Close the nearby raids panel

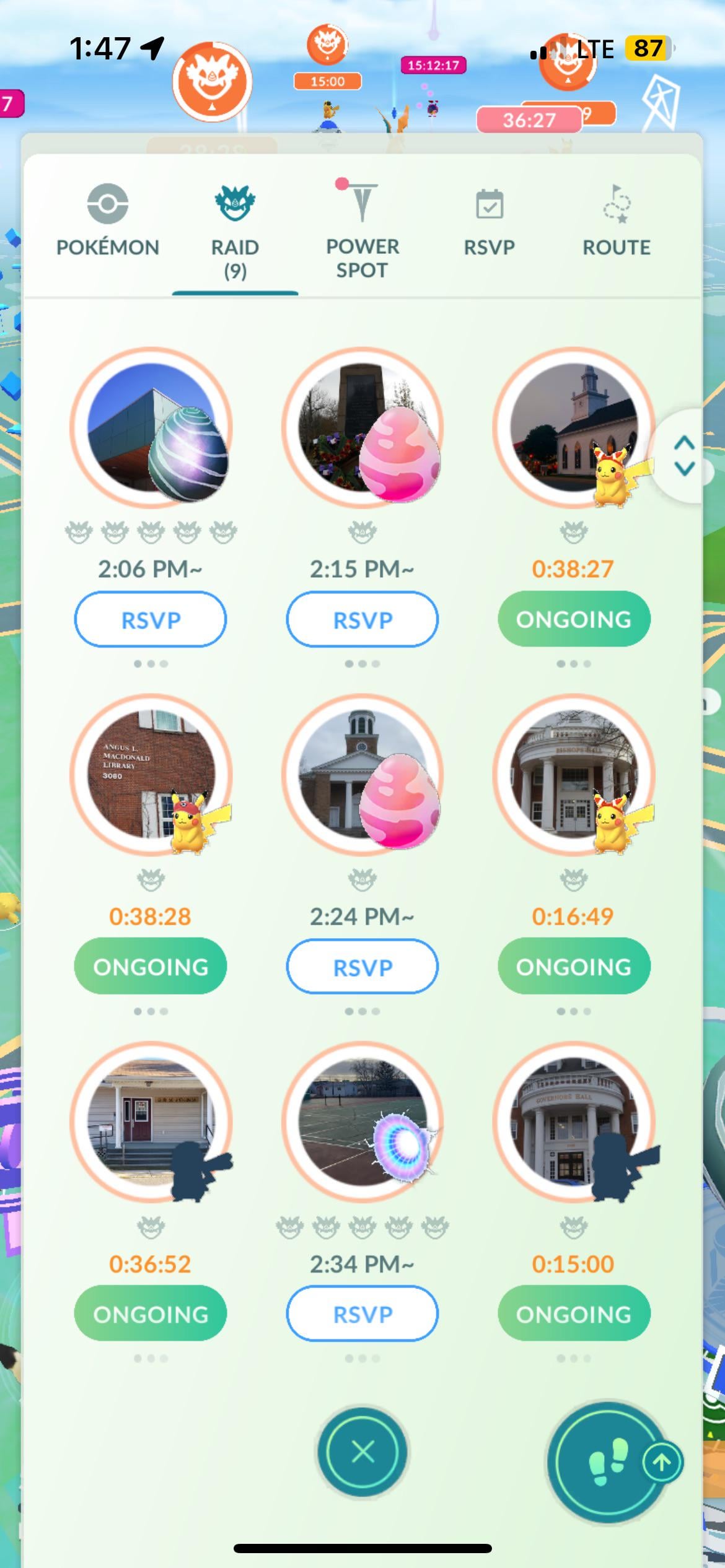pyautogui.click(x=362, y=1451)
